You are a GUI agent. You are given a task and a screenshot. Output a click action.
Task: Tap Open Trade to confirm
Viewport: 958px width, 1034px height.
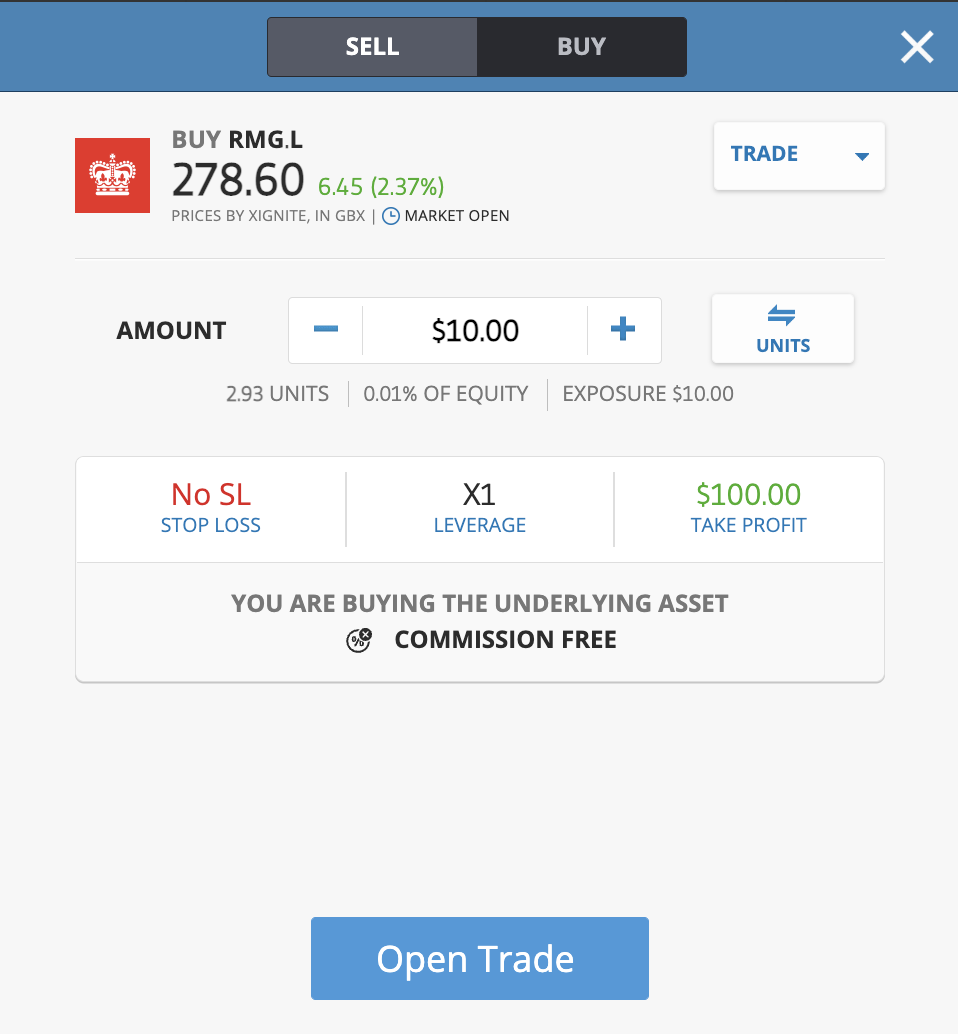click(479, 958)
